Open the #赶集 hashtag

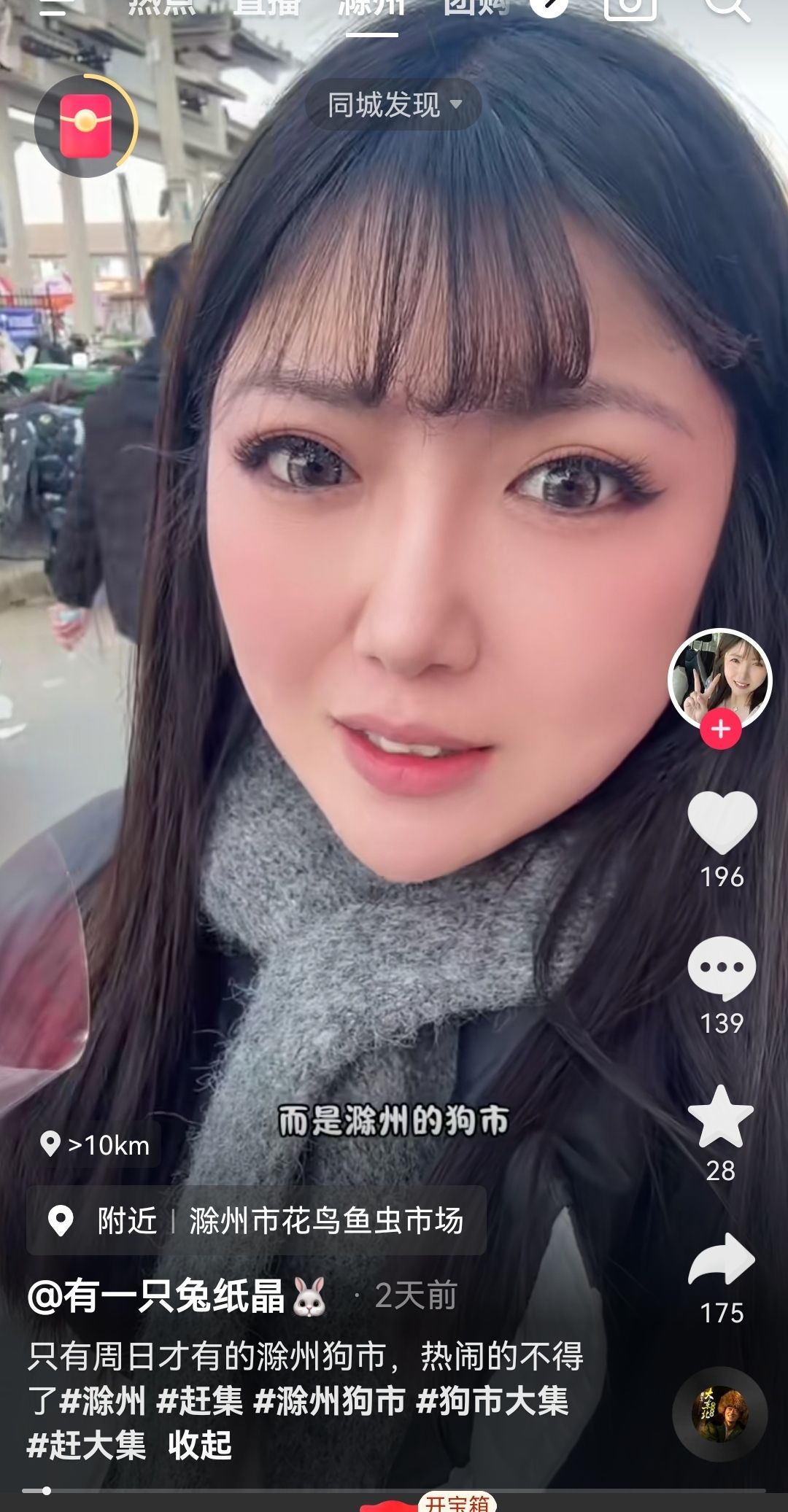[200, 1401]
